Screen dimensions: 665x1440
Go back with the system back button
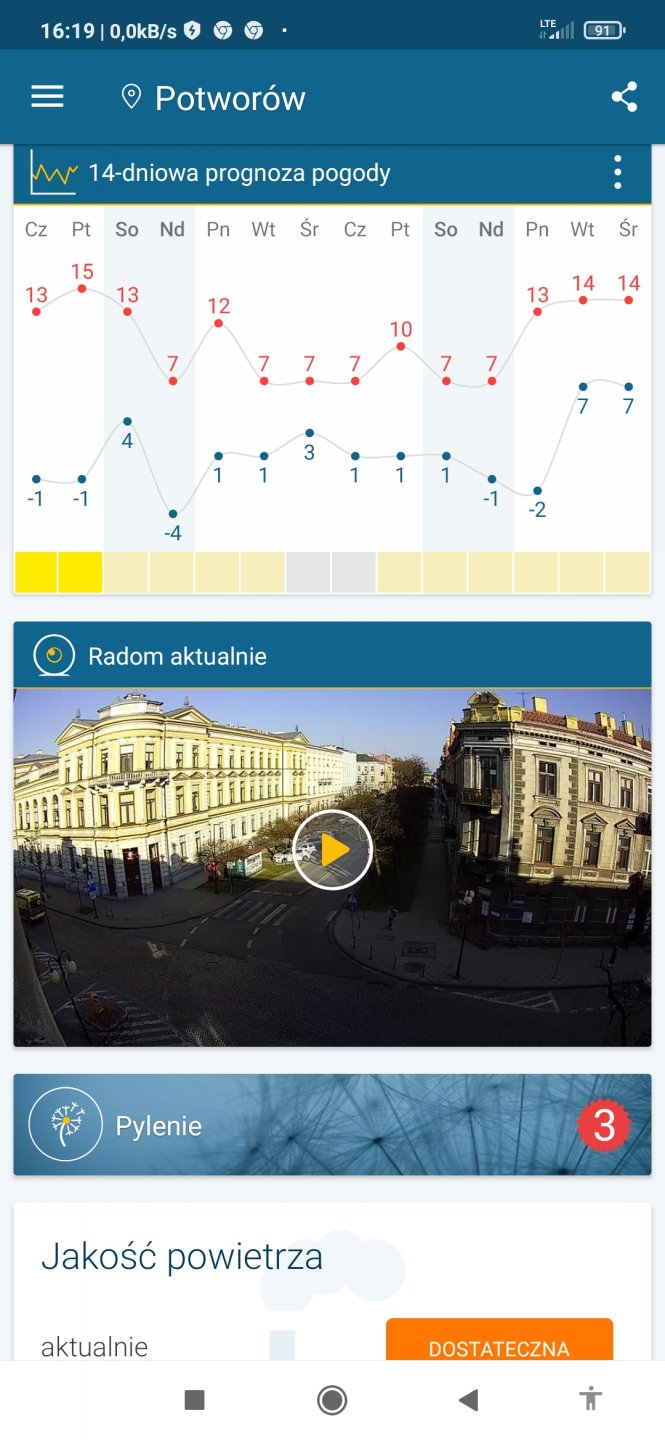[x=468, y=1400]
